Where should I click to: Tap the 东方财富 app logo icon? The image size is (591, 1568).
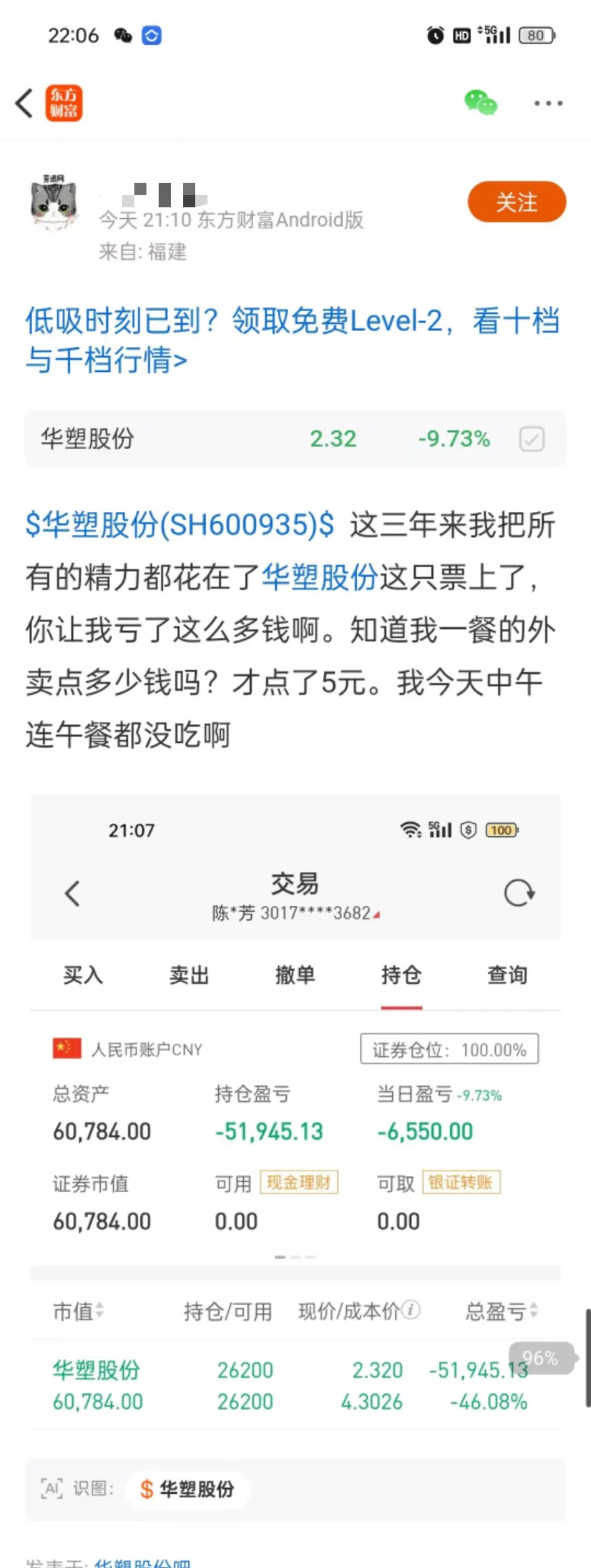(x=63, y=103)
